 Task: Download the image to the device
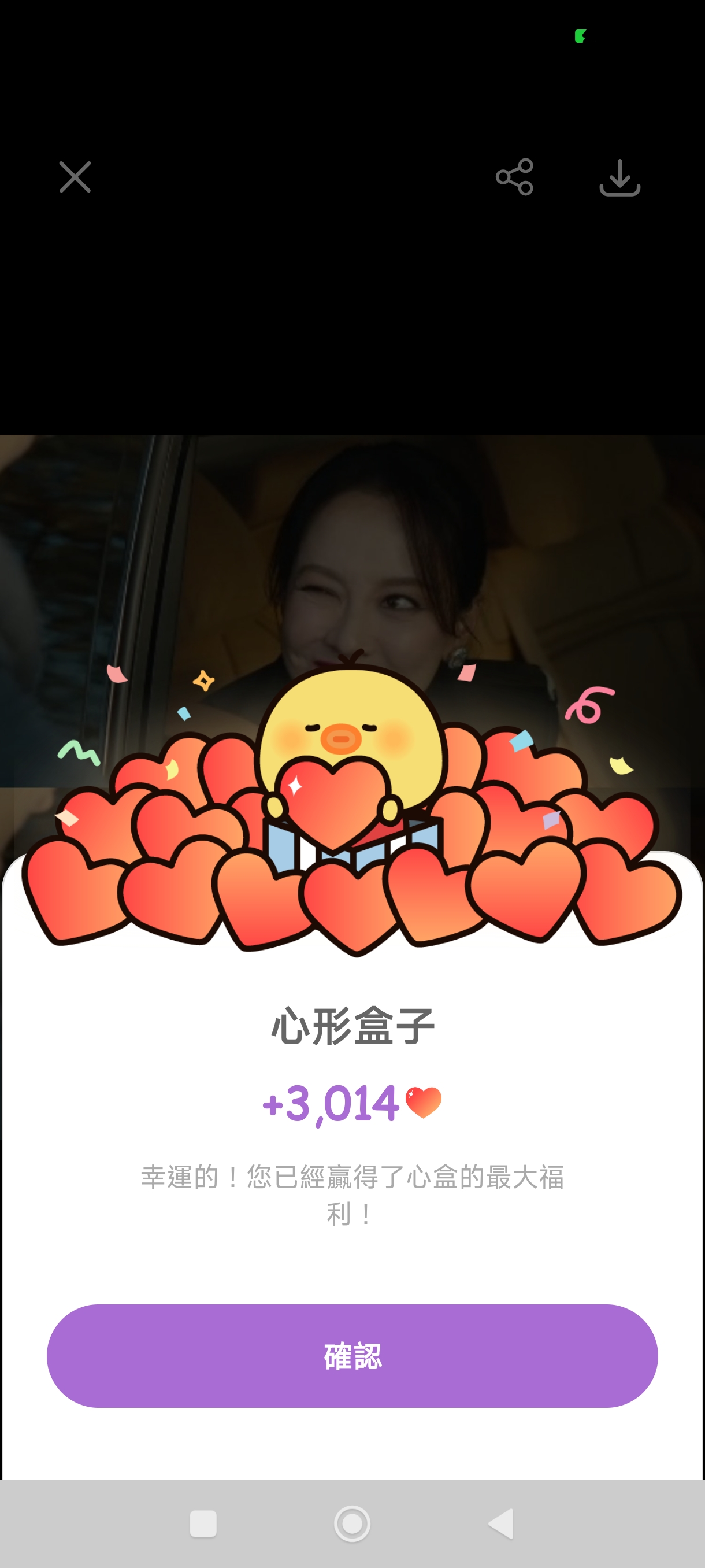[x=620, y=177]
